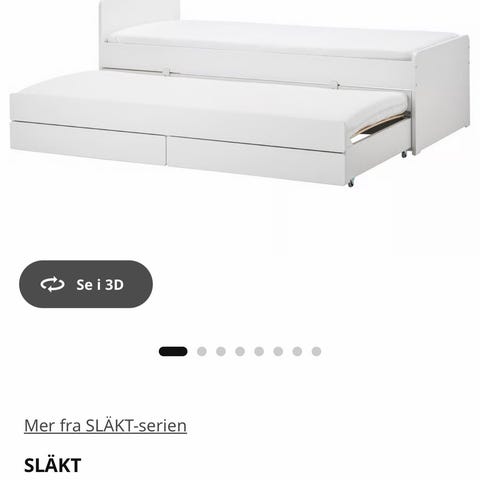Jump to the second image indicator dot
This screenshot has height=480, width=480.
[x=202, y=351]
